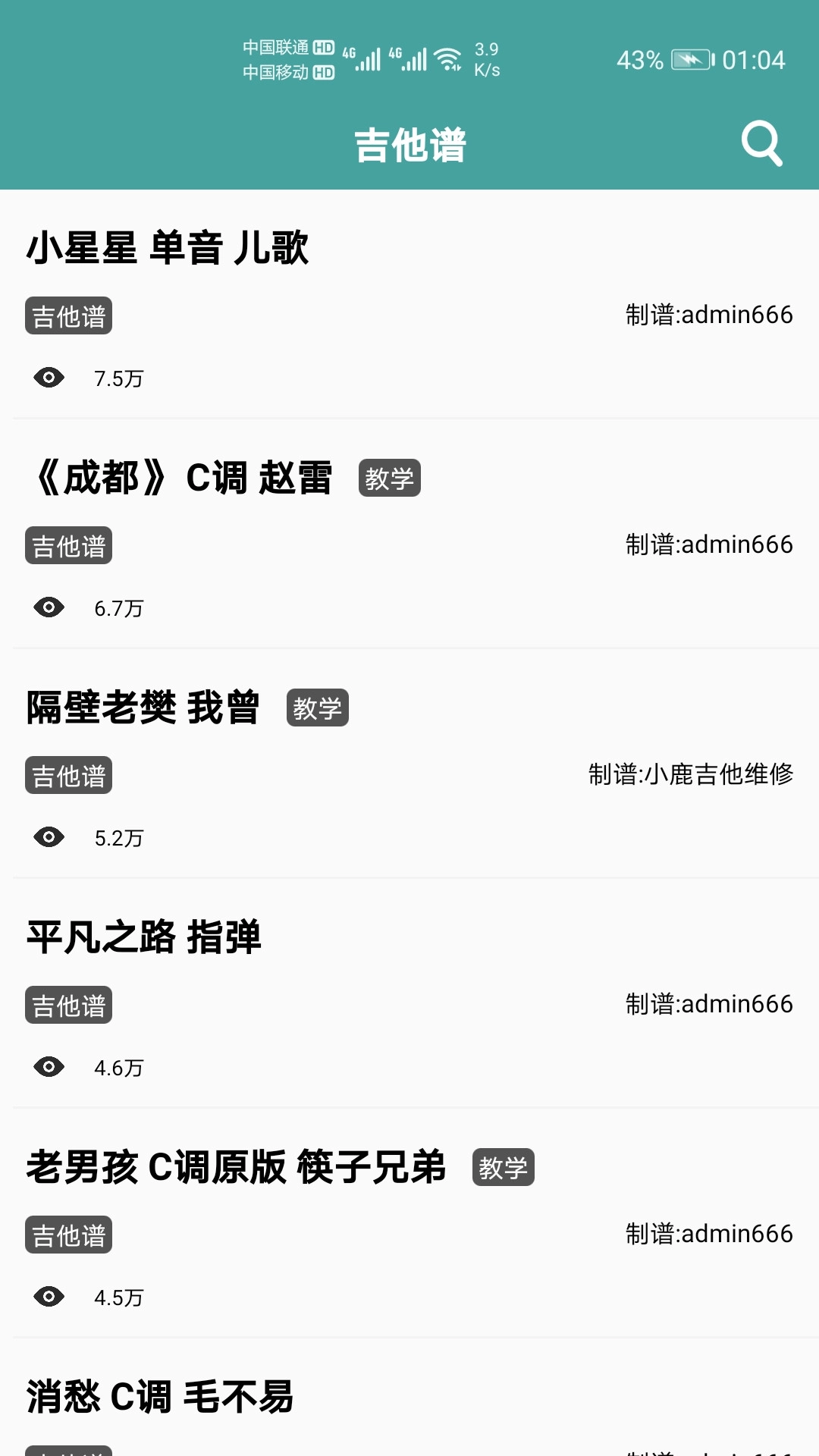819x1456 pixels.
Task: Toggle the 教学 label on 隔壁老樊 entry
Action: (x=318, y=709)
